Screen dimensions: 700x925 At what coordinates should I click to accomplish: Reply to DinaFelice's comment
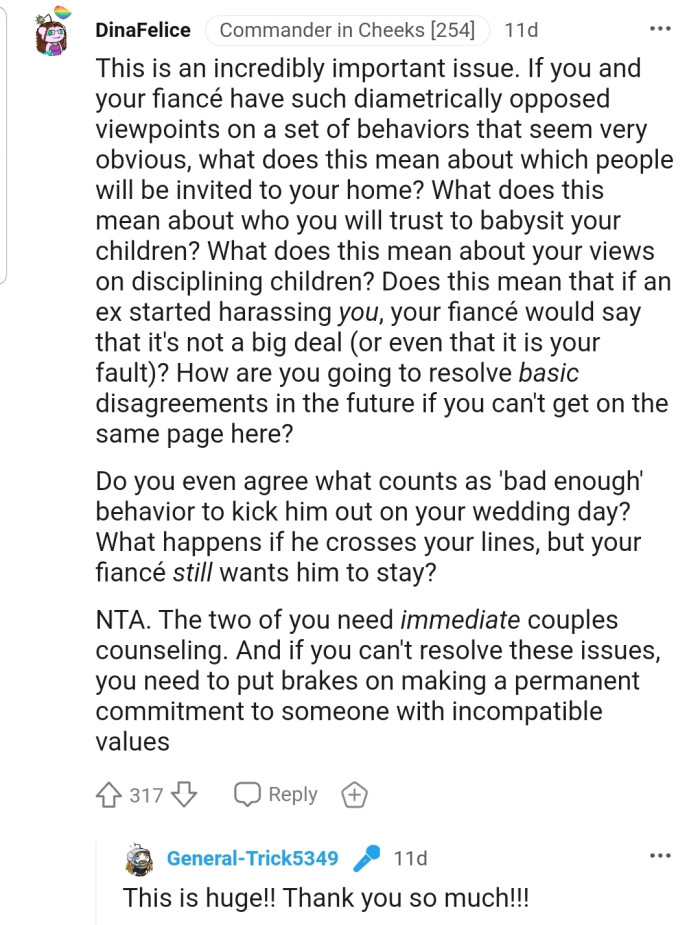[x=276, y=795]
